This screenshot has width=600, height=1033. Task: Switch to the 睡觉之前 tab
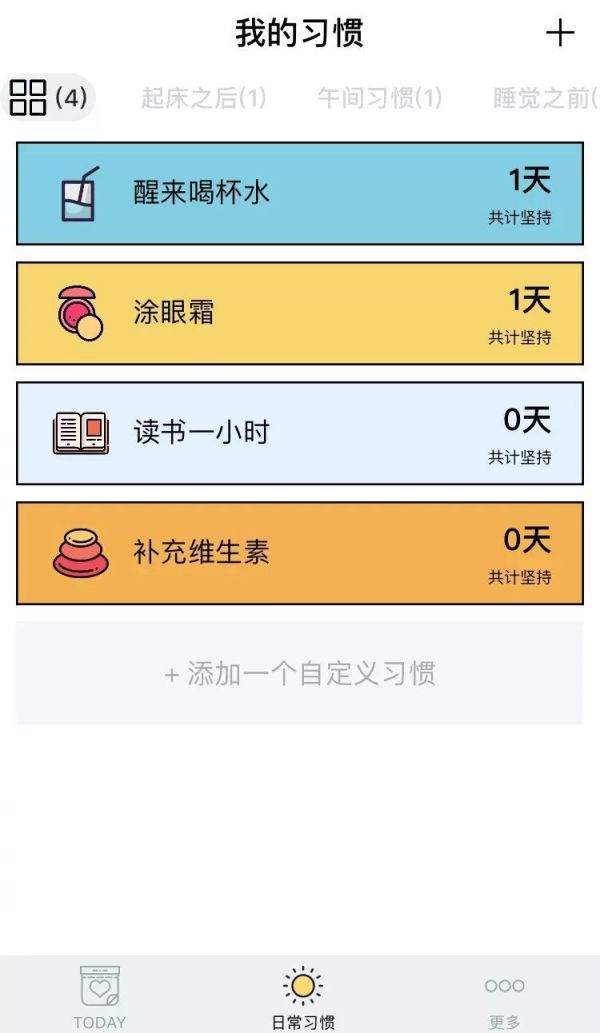546,98
